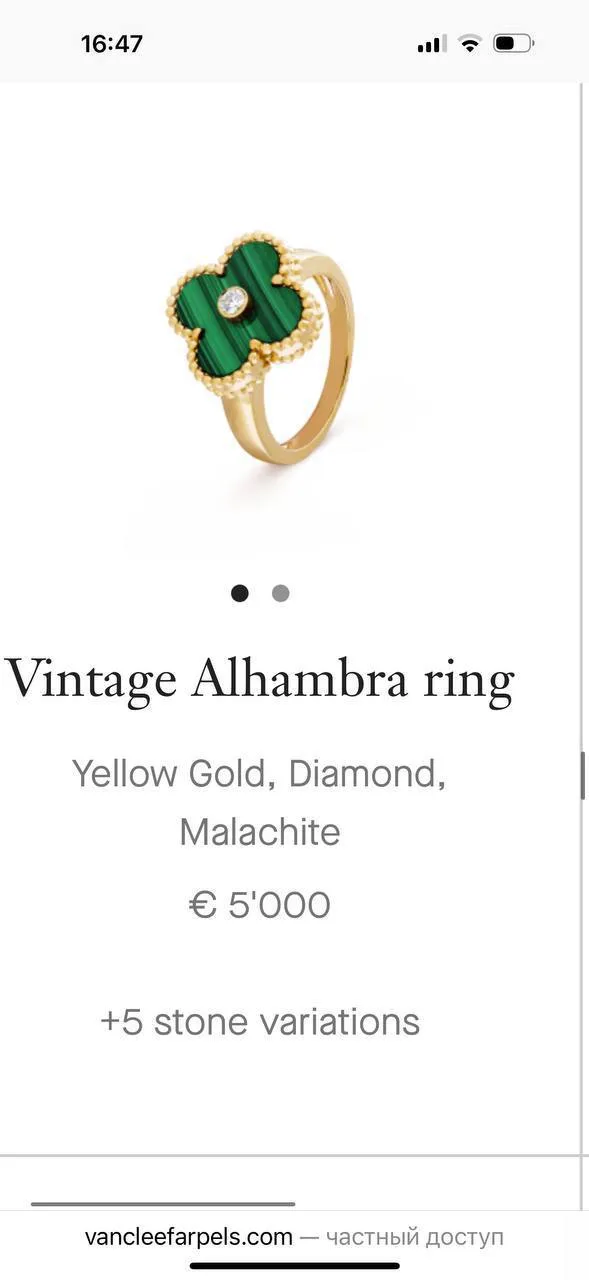View the +5 stone variations
Screen dimensions: 589x1280
point(260,1022)
